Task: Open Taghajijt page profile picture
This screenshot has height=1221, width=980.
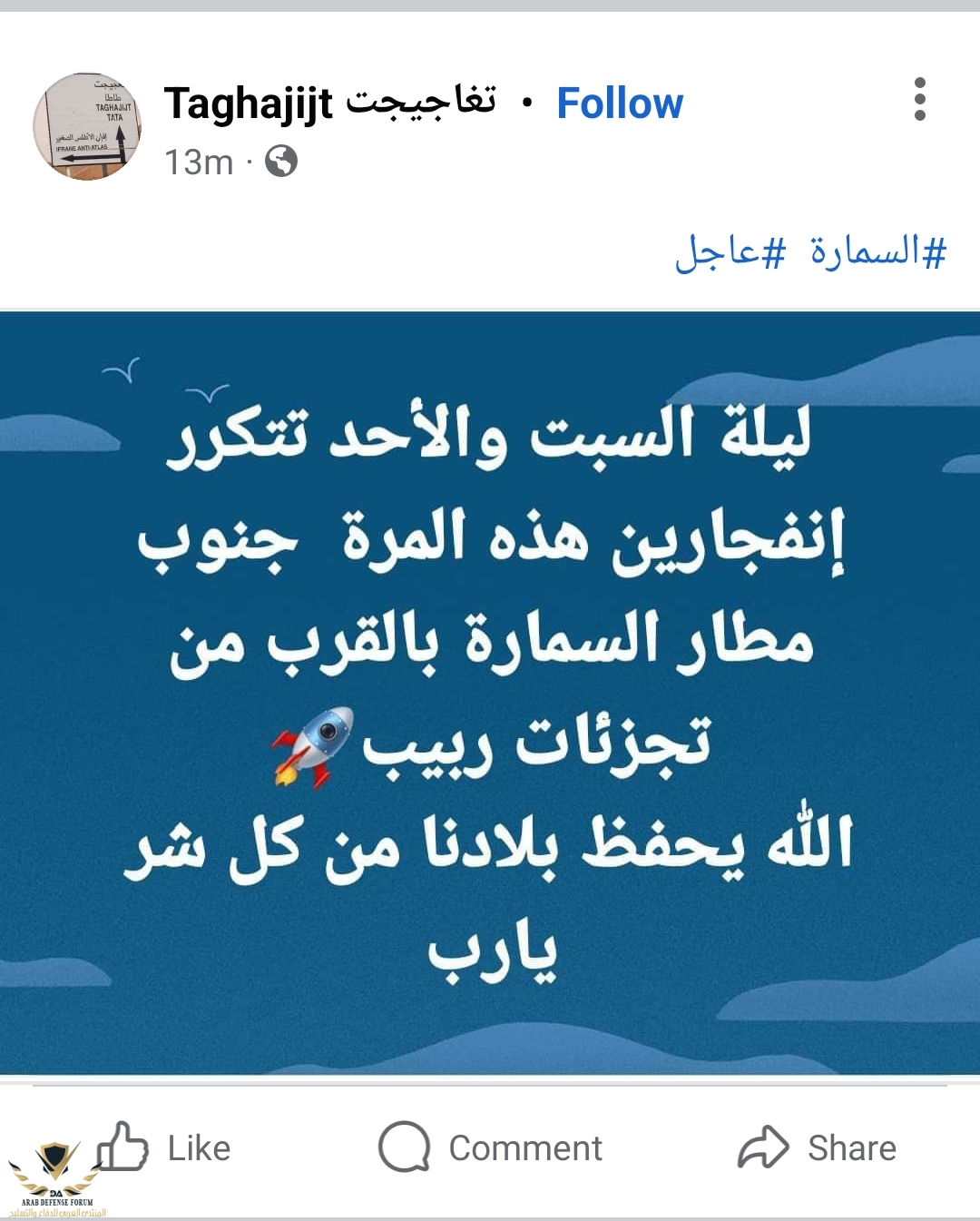Action: (87, 126)
